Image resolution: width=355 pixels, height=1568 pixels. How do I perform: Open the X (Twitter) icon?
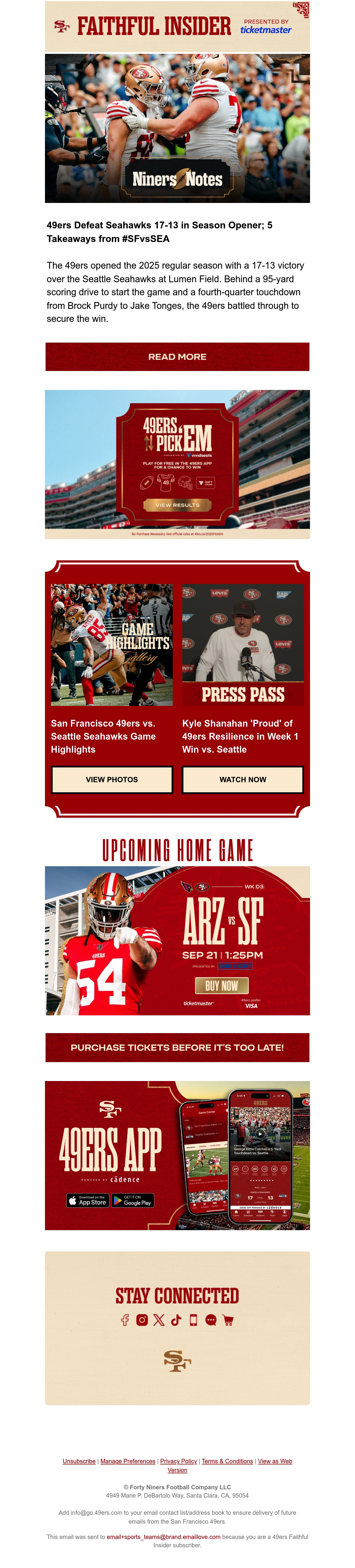(159, 1320)
